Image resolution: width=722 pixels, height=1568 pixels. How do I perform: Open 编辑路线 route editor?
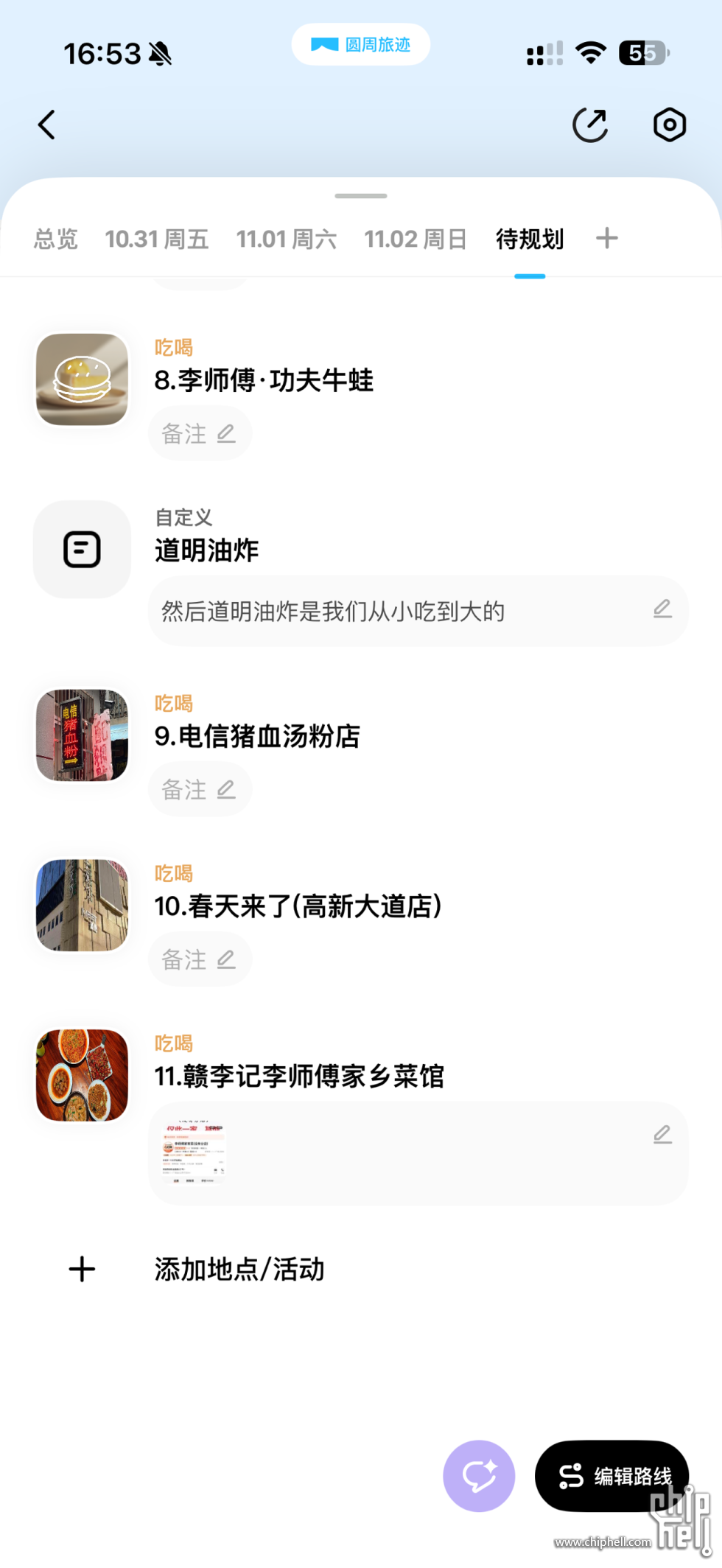(x=612, y=1477)
